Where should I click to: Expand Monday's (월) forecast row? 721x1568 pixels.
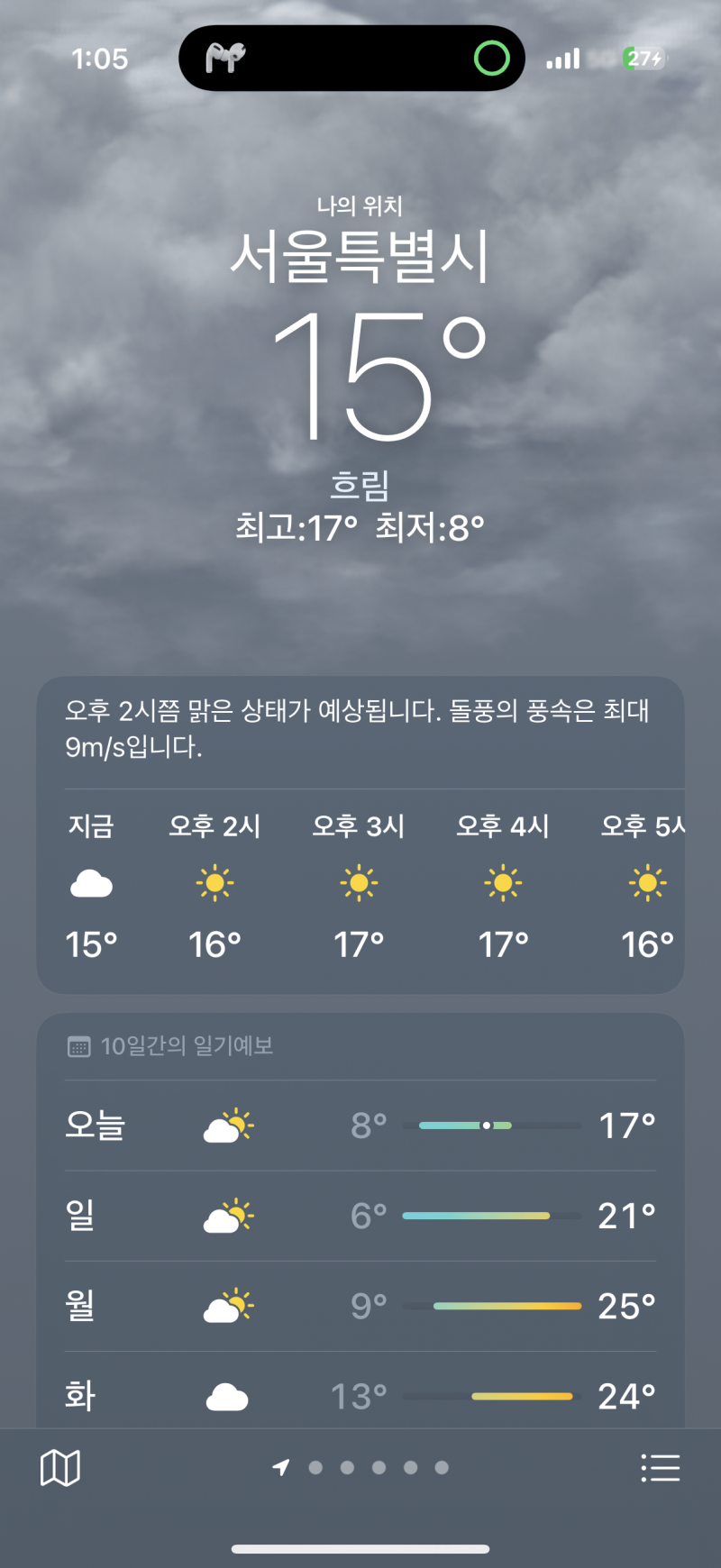pos(360,1305)
